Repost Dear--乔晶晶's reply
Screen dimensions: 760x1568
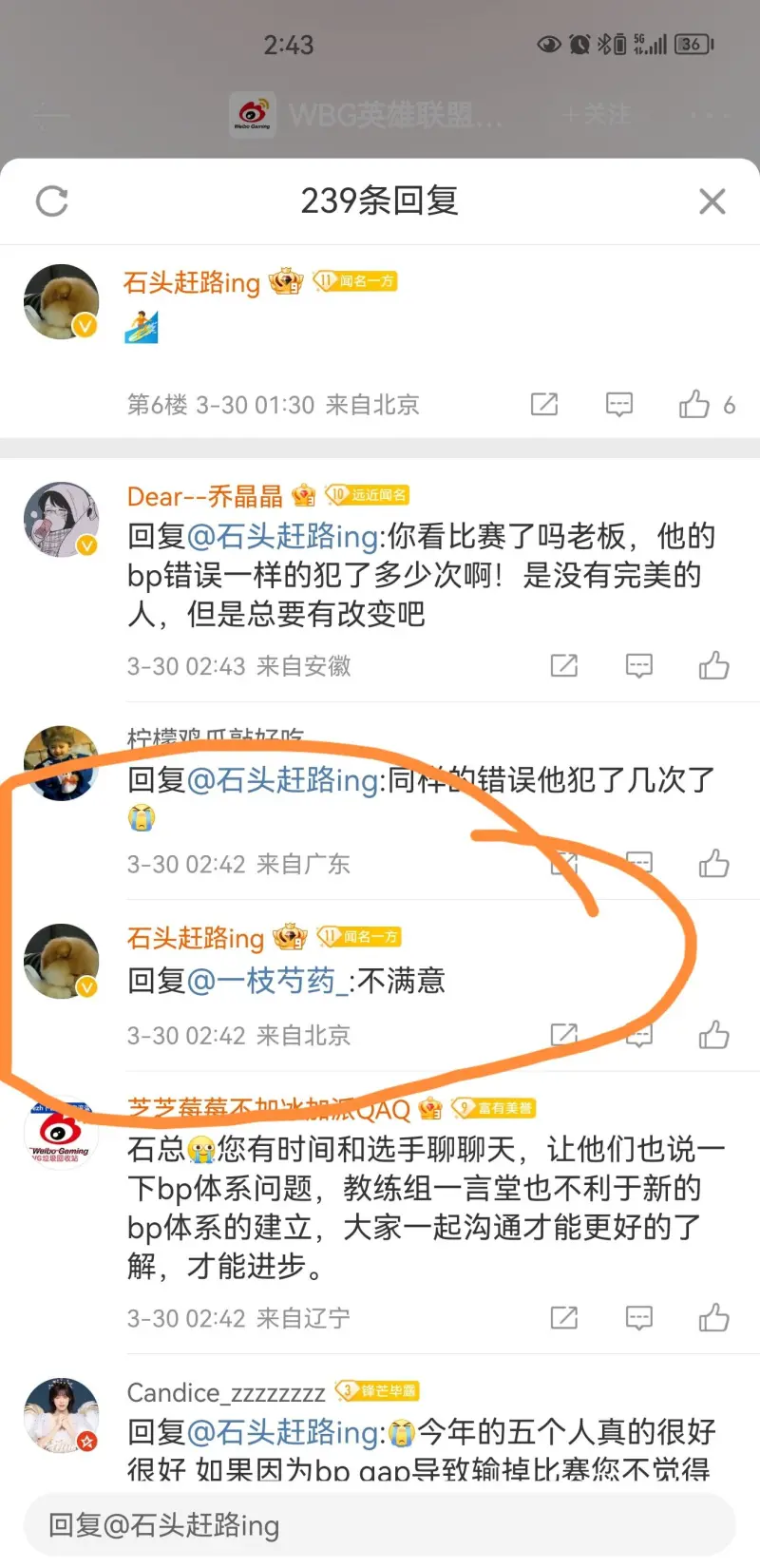point(564,666)
